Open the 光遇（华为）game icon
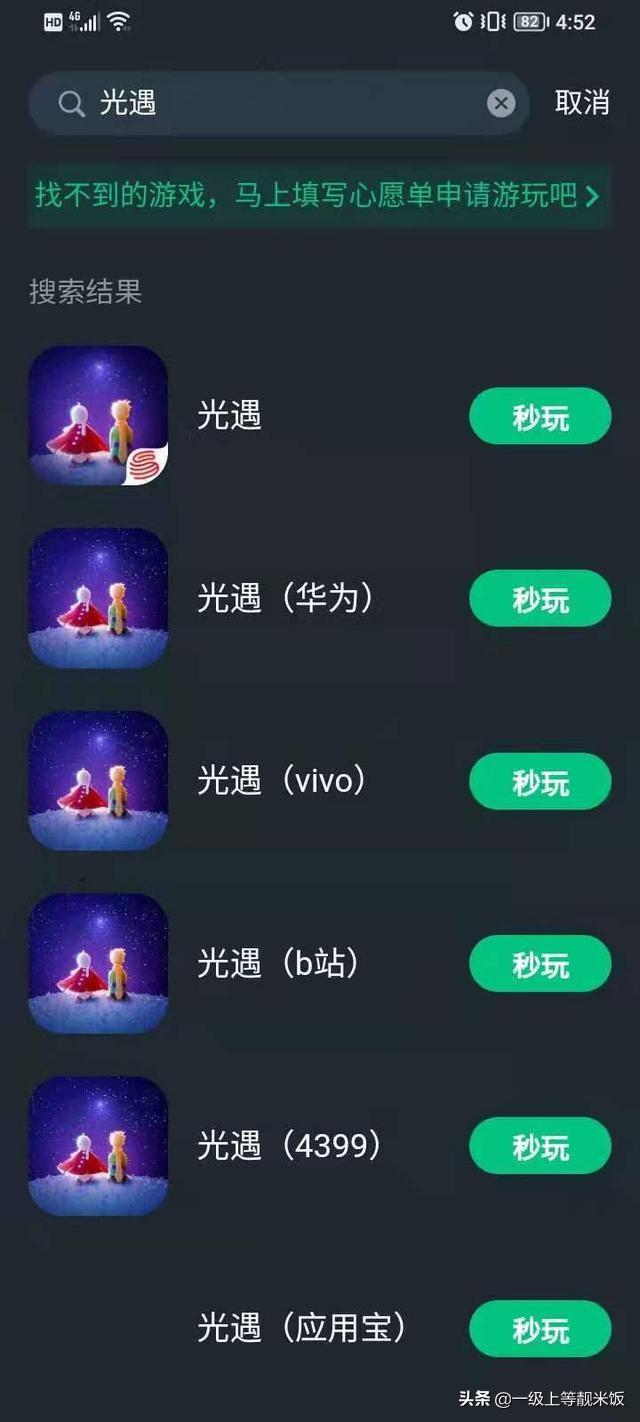 click(x=98, y=598)
